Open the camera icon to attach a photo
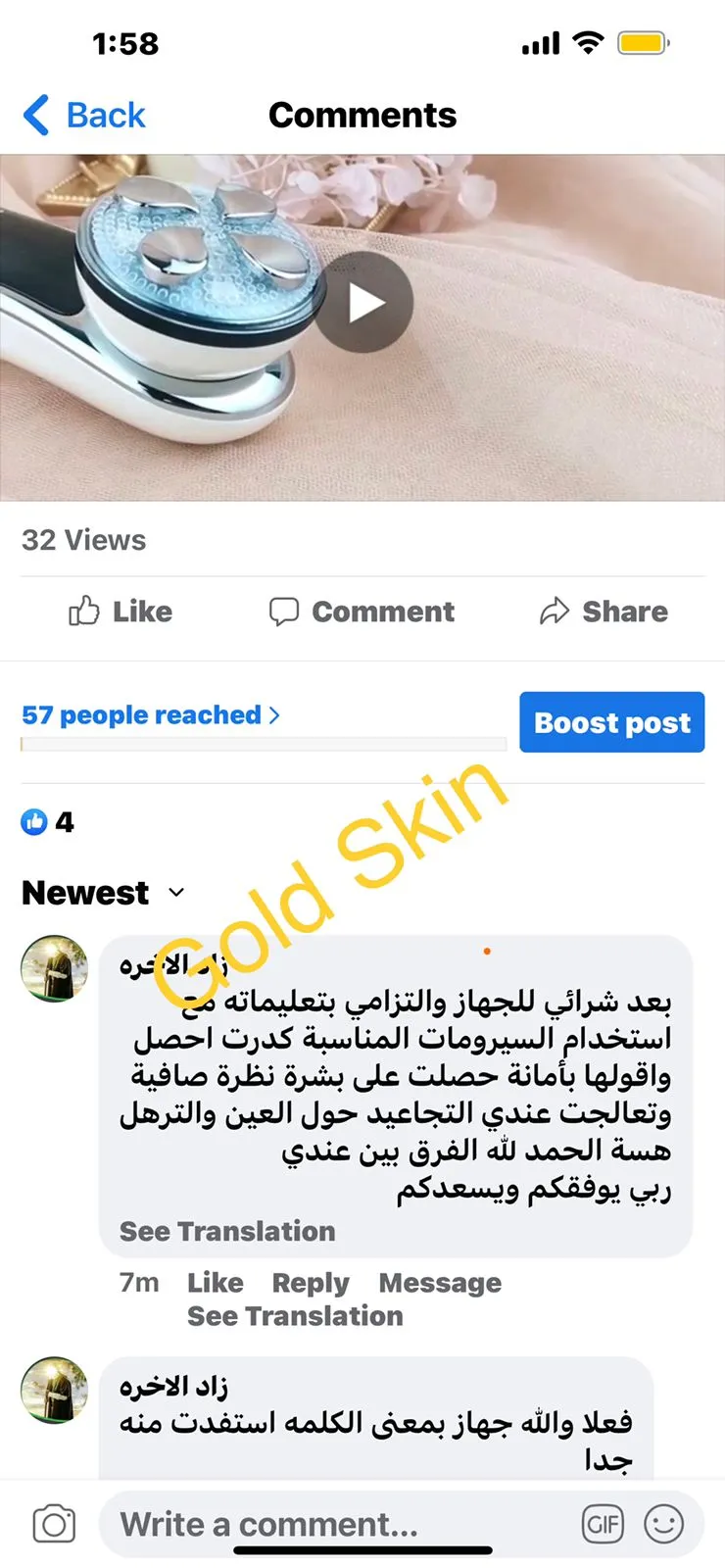The height and width of the screenshot is (1568, 725). click(54, 1525)
